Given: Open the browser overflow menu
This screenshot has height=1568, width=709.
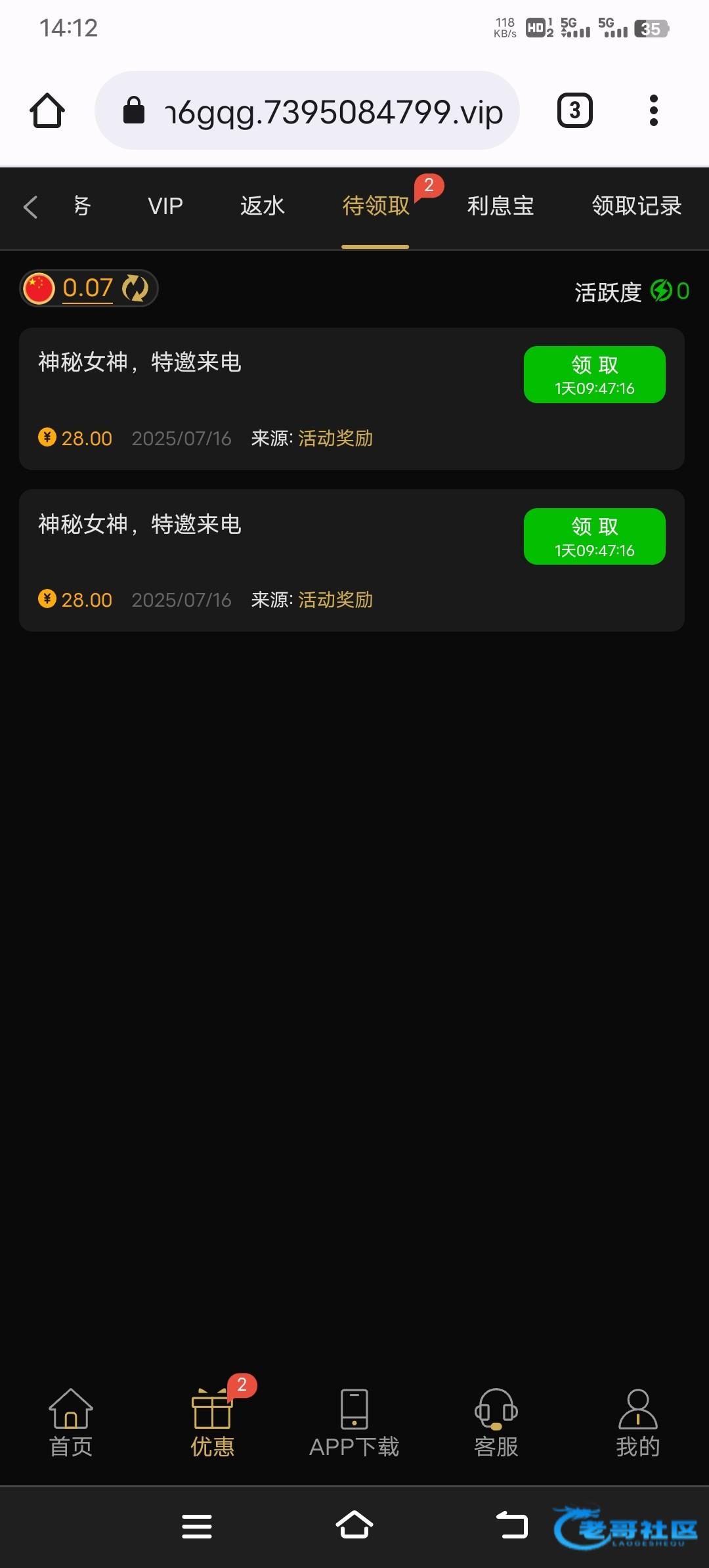Looking at the screenshot, I should pos(653,110).
